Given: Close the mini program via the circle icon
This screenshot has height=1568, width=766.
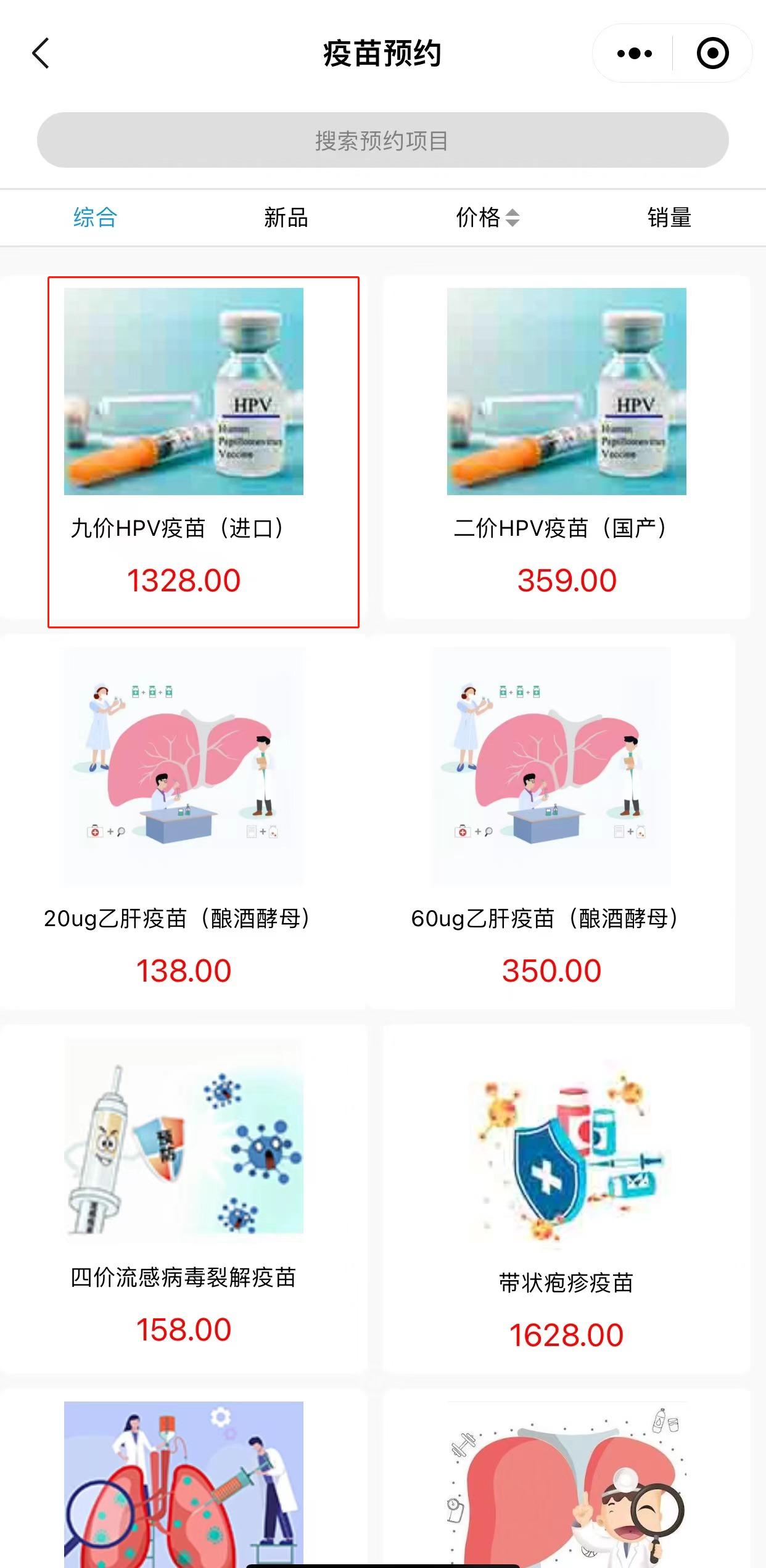Looking at the screenshot, I should [712, 54].
